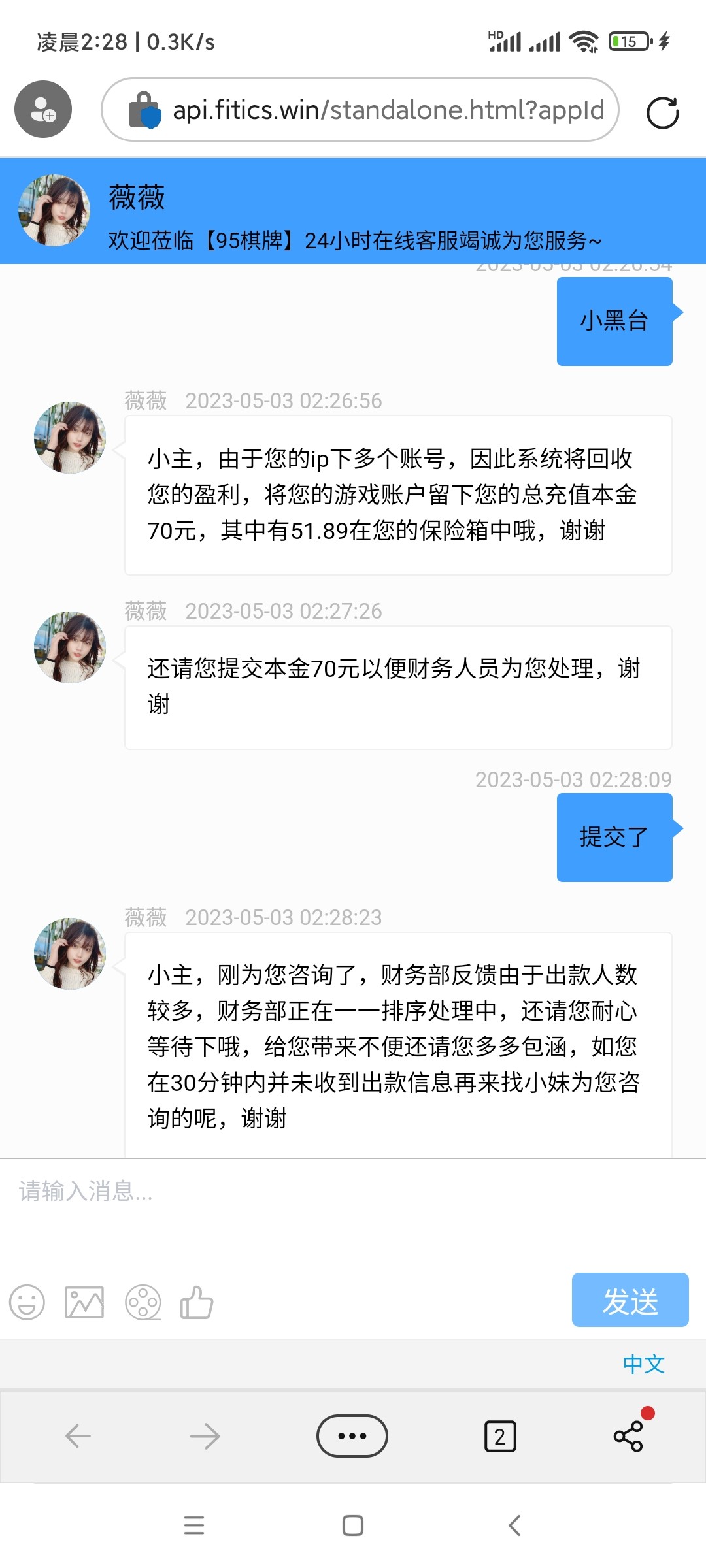This screenshot has width=706, height=1568.
Task: View the open browser tabs
Action: [x=500, y=1436]
